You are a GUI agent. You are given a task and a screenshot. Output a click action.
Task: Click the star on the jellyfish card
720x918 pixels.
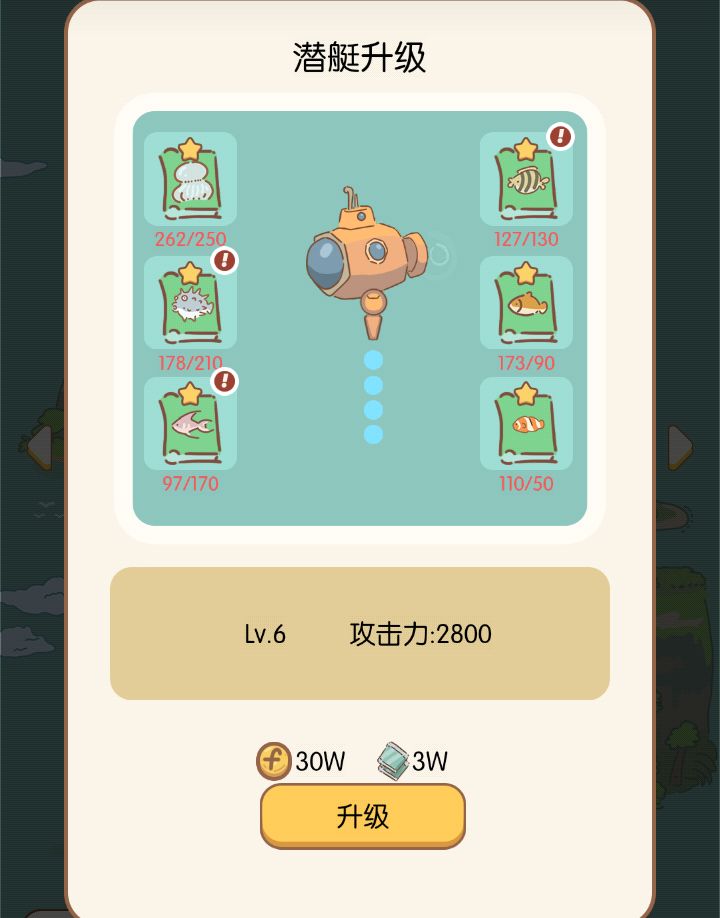189,147
